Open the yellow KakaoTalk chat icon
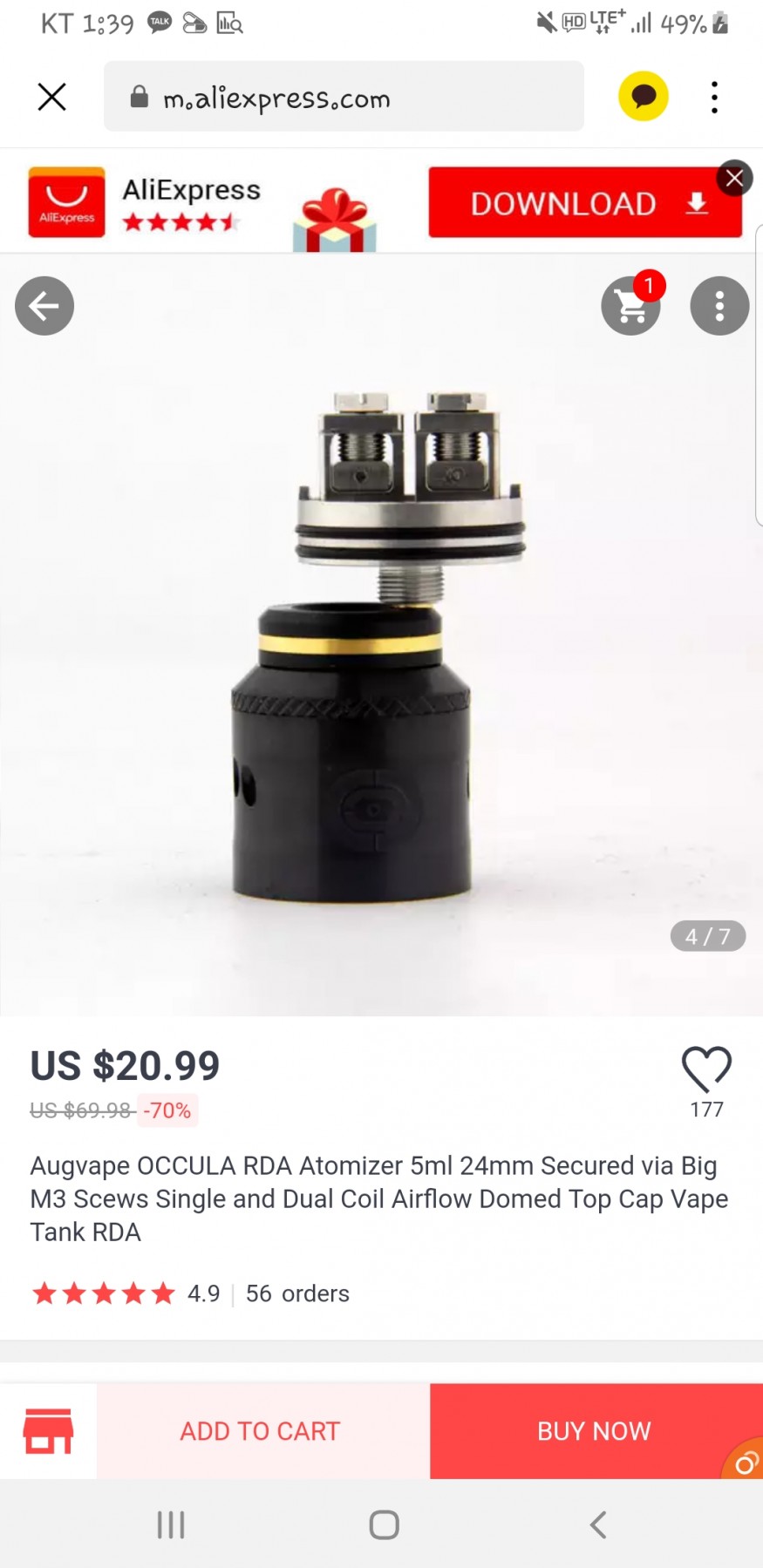This screenshot has width=763, height=1568. click(x=643, y=97)
